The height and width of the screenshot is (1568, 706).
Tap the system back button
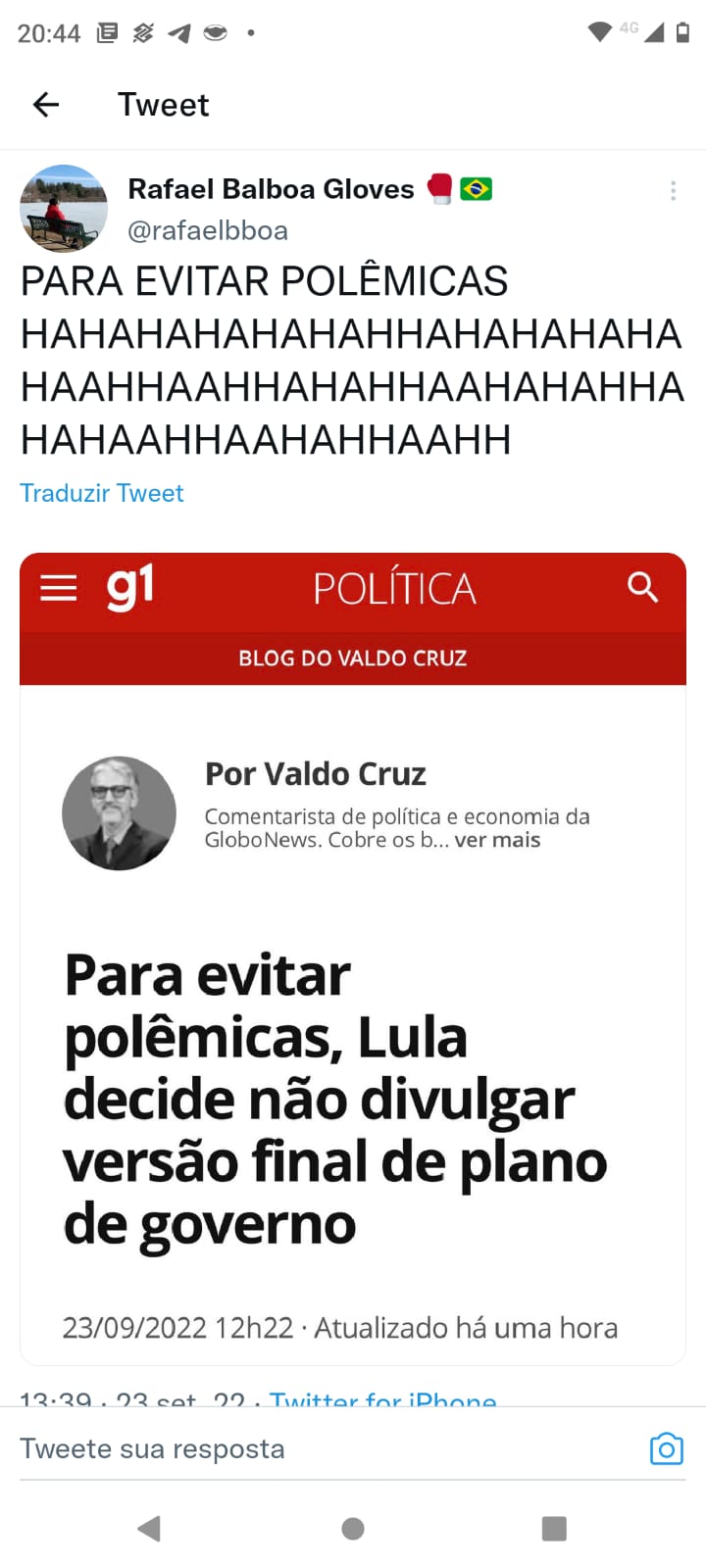click(x=149, y=1528)
